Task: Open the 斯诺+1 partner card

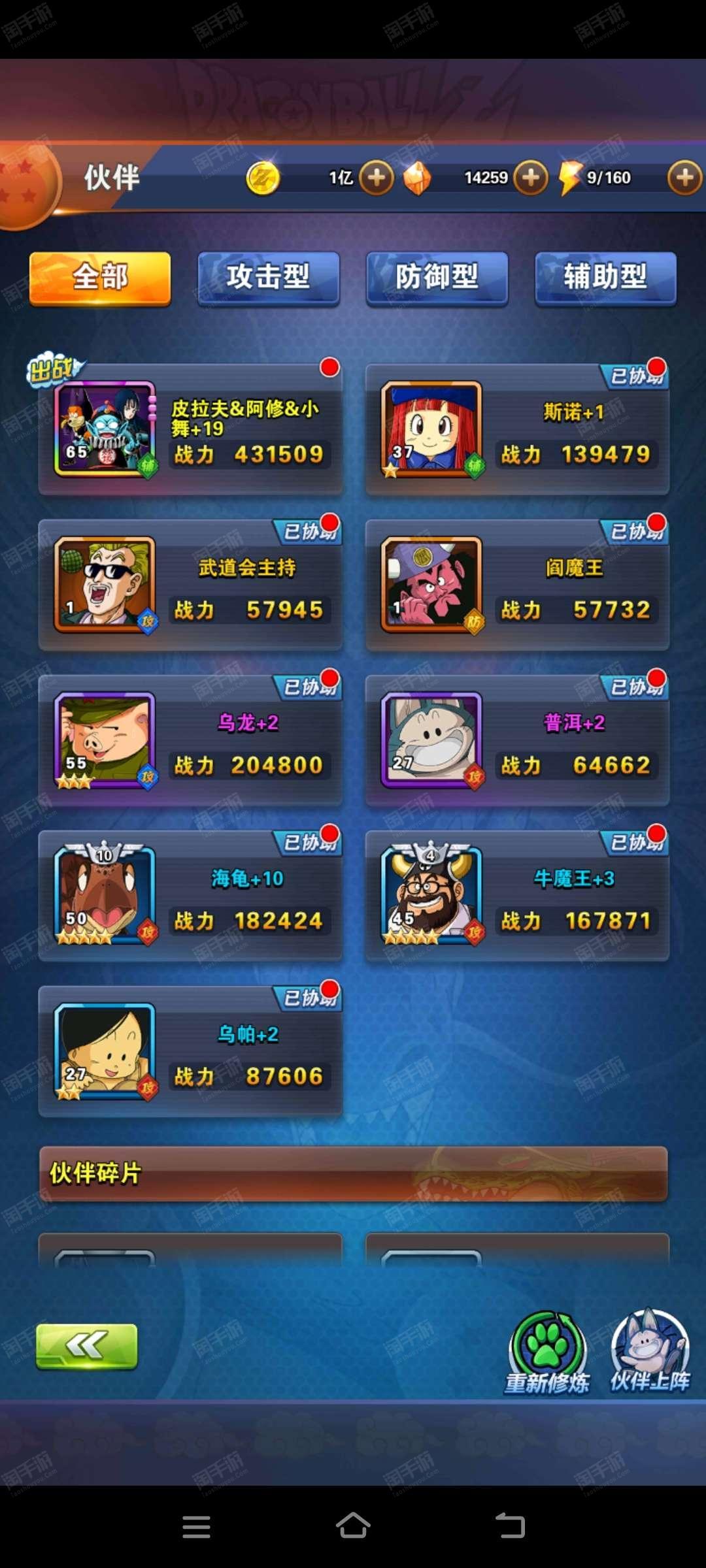Action: [x=517, y=429]
